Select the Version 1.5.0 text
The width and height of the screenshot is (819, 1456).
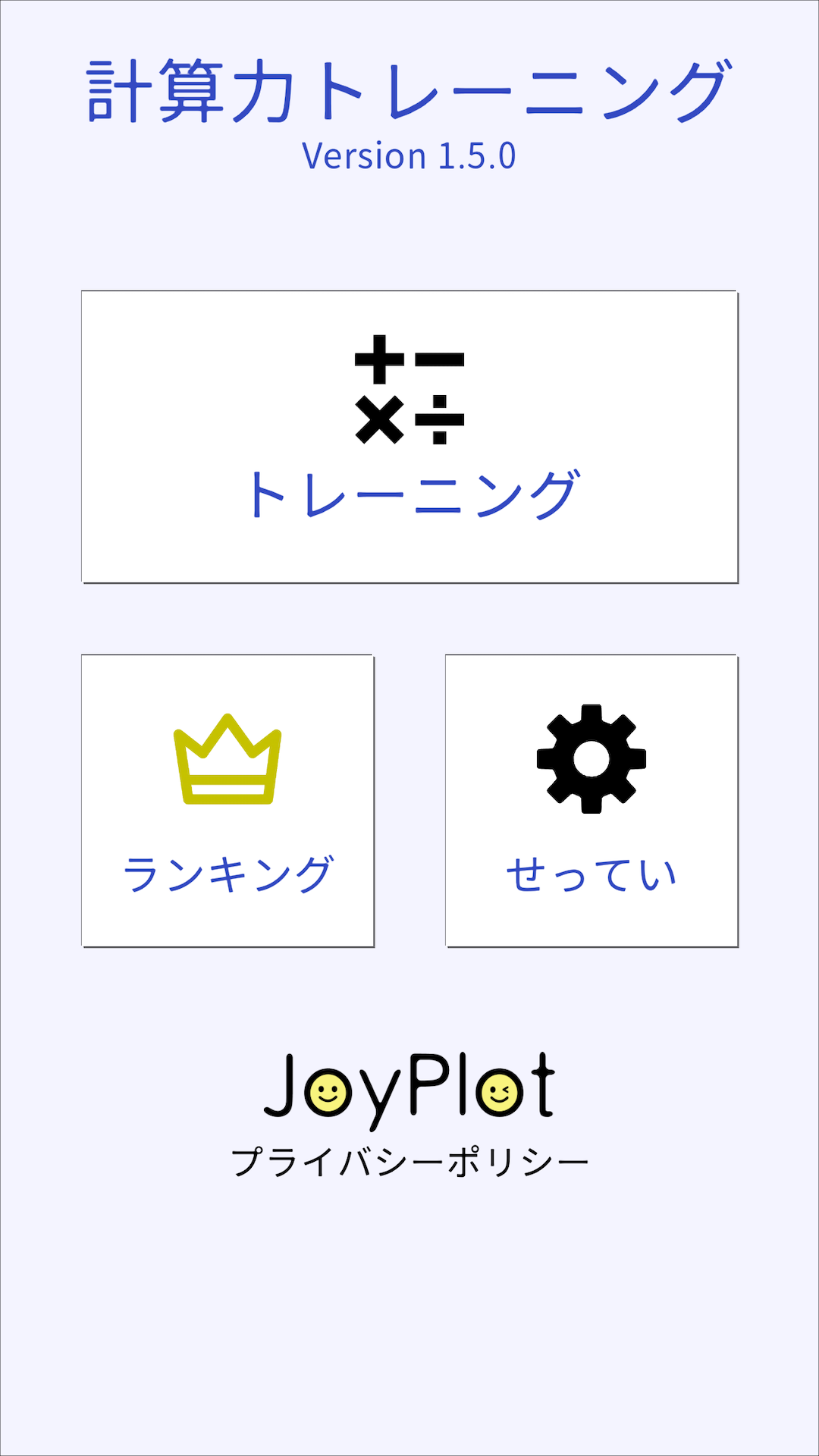pyautogui.click(x=408, y=155)
